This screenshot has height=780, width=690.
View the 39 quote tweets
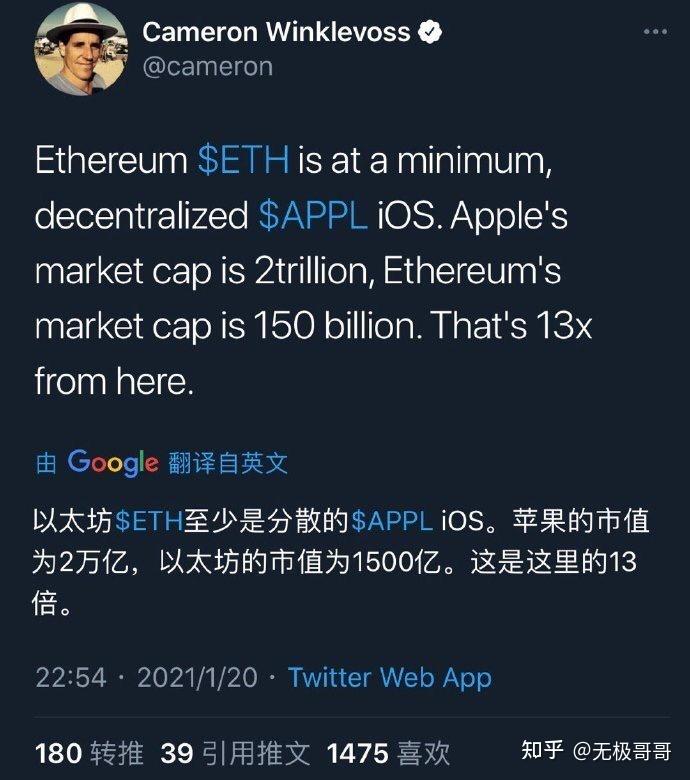pyautogui.click(x=235, y=752)
